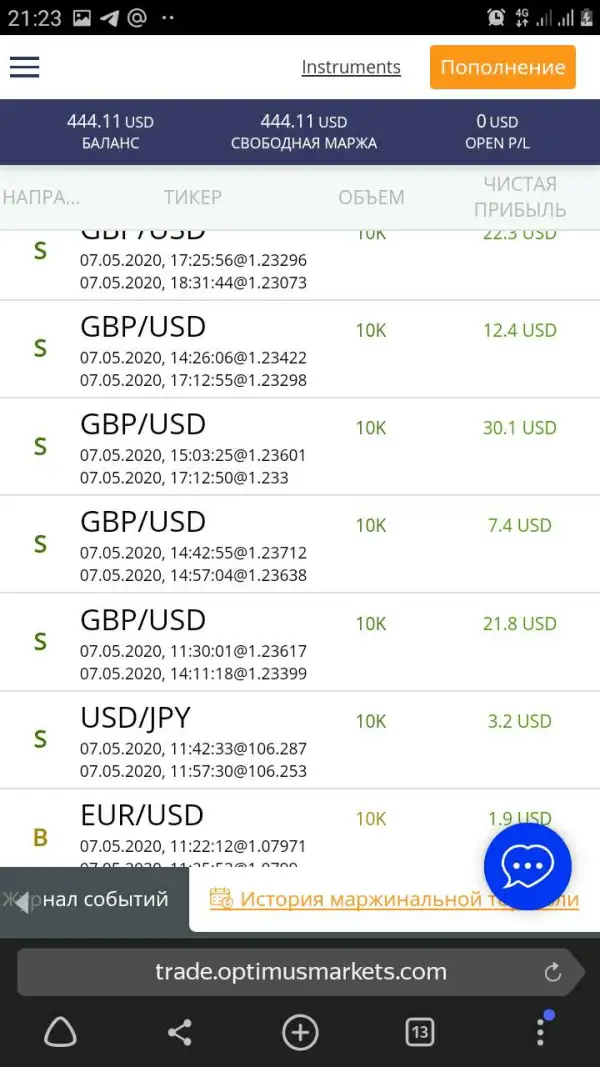Open the Instruments link
This screenshot has height=1067, width=600.
[x=351, y=67]
